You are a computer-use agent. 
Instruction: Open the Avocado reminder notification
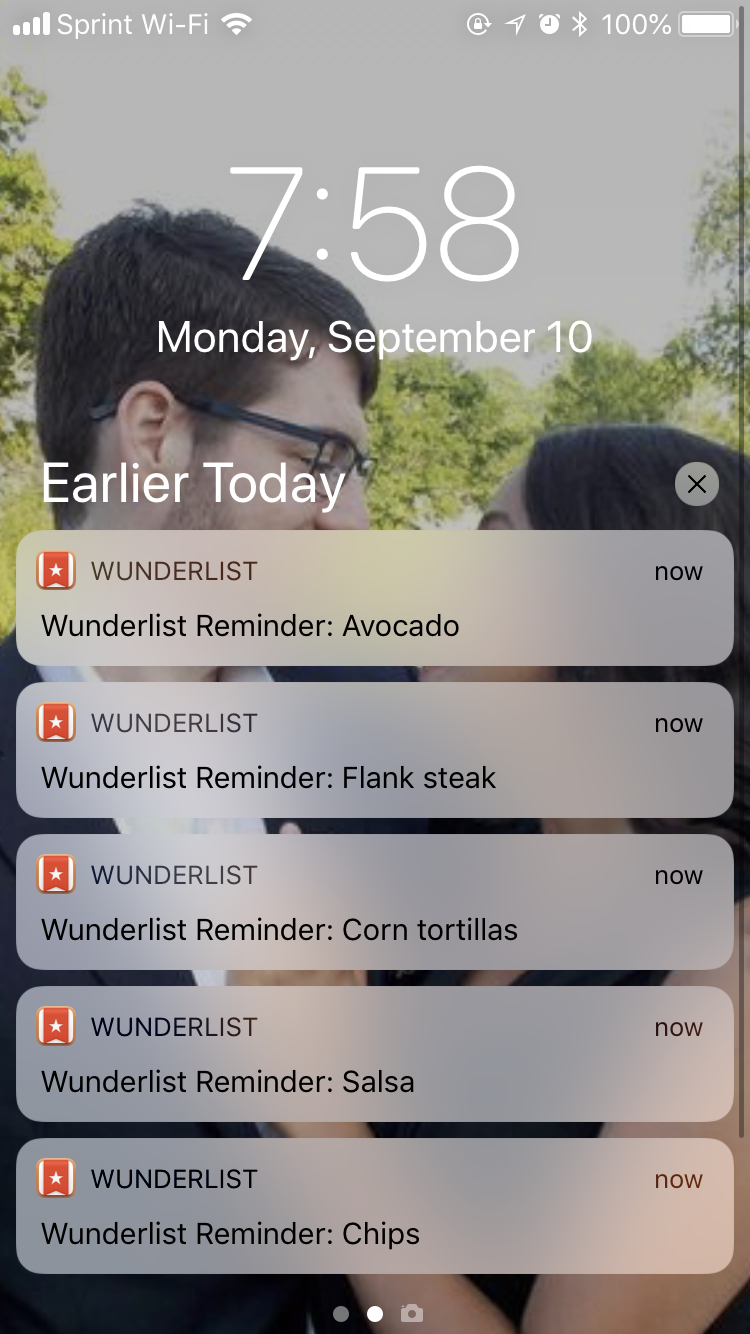click(x=375, y=598)
